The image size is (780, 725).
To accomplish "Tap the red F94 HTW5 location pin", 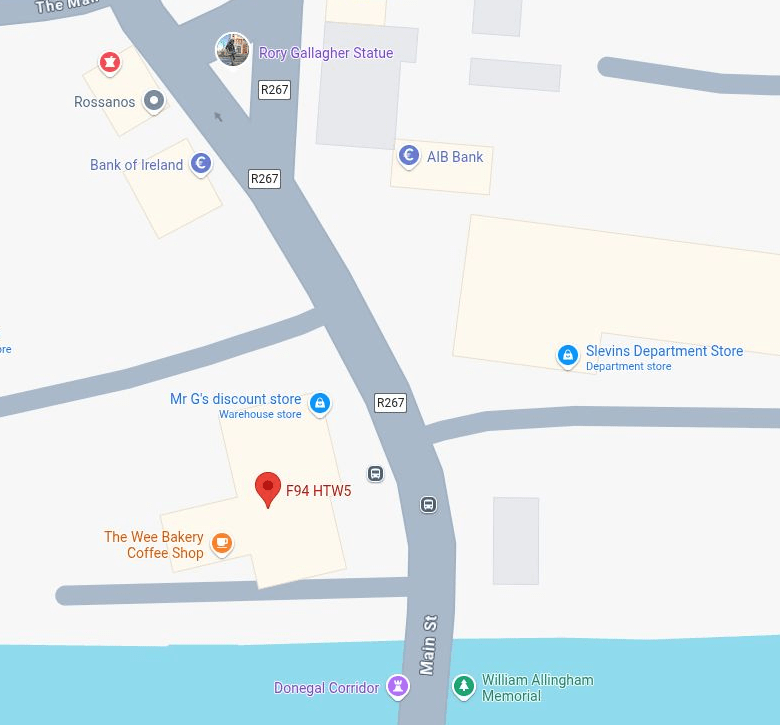I will click(x=267, y=488).
